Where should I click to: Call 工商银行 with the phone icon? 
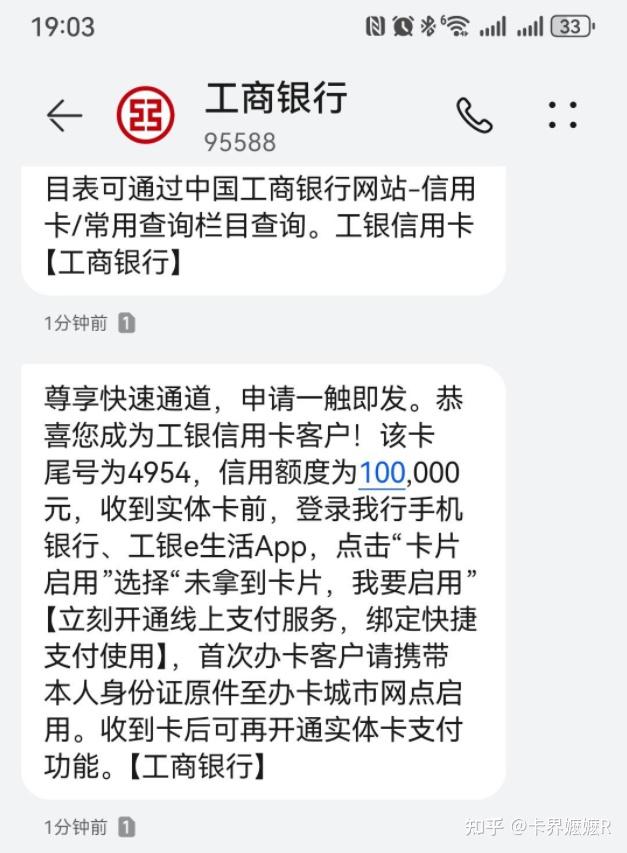[474, 116]
